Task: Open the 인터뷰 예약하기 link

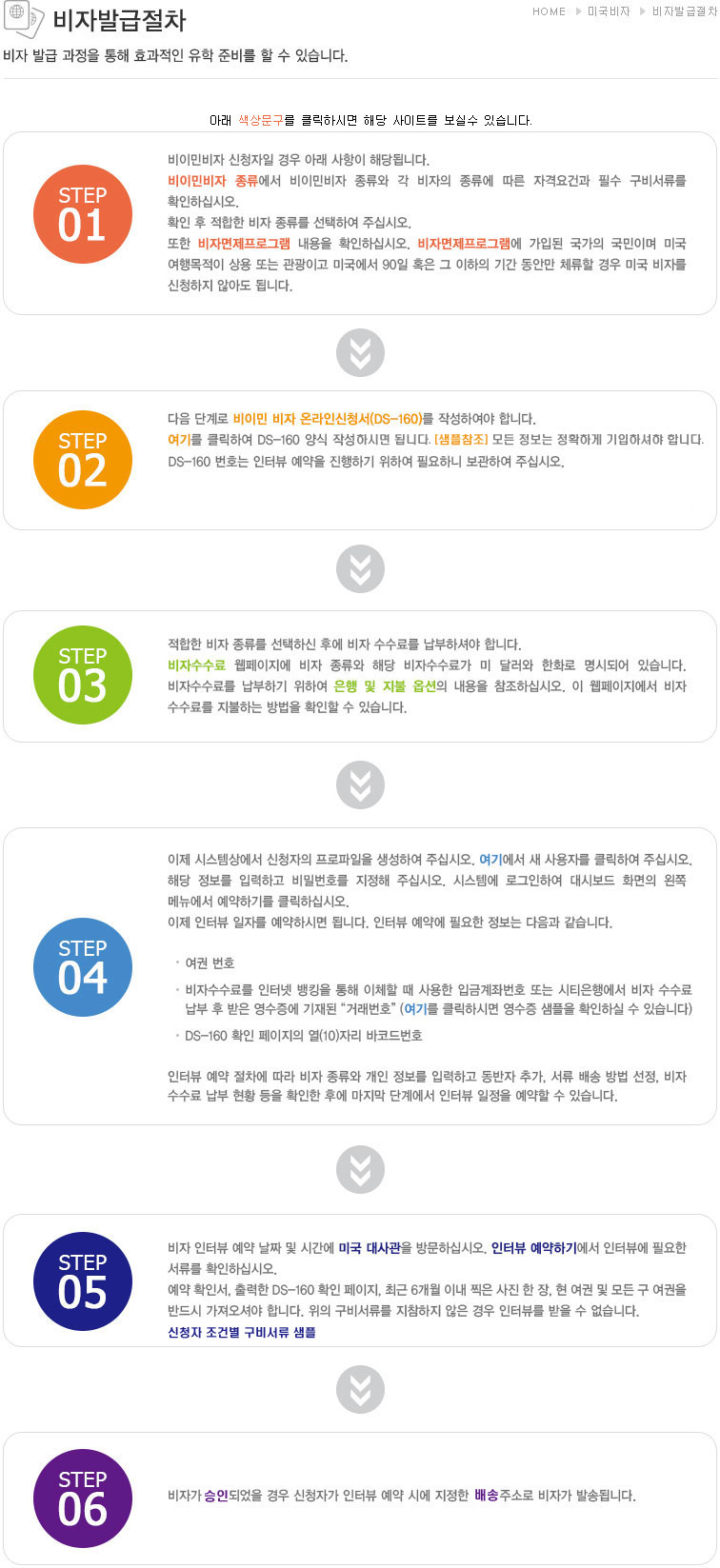Action: coord(533,1248)
